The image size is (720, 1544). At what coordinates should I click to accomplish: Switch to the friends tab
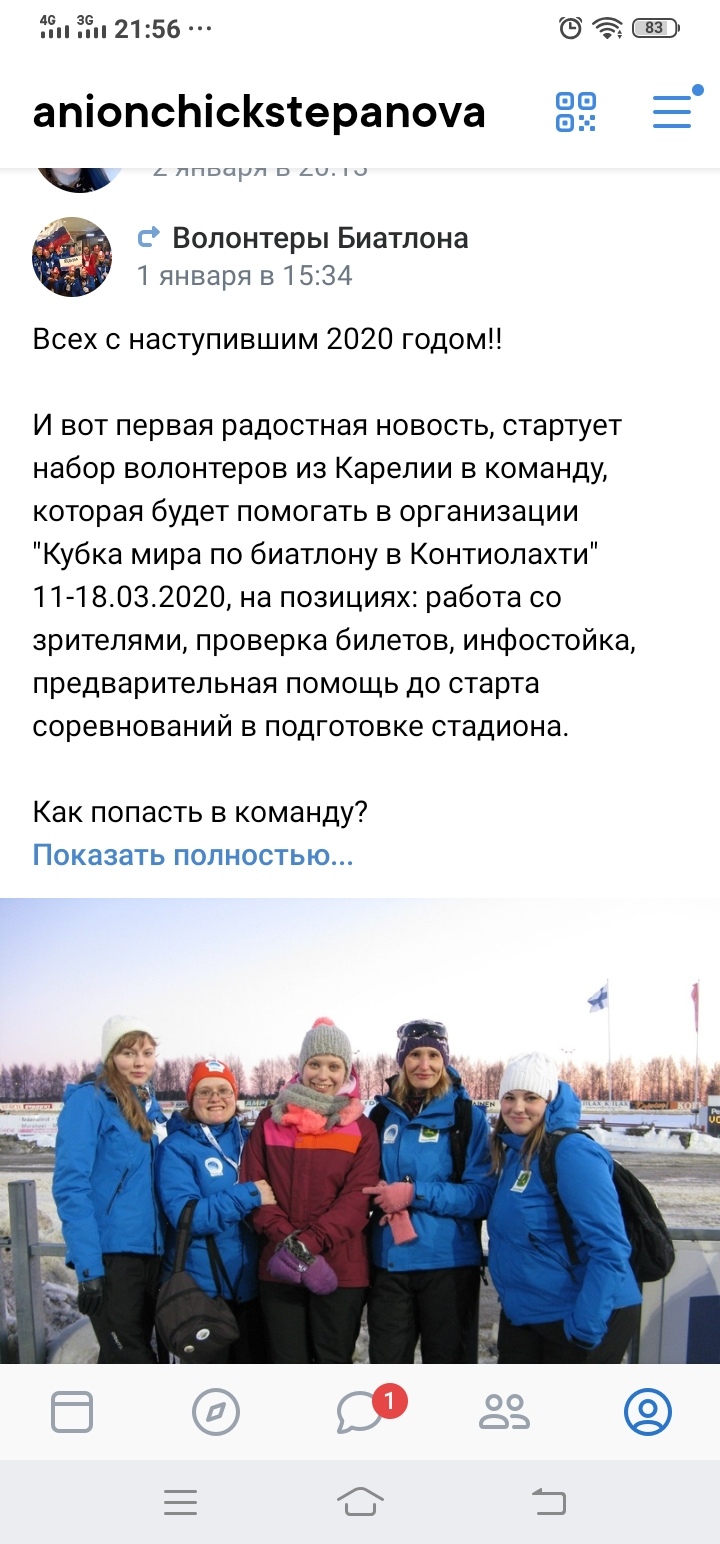click(x=504, y=1412)
